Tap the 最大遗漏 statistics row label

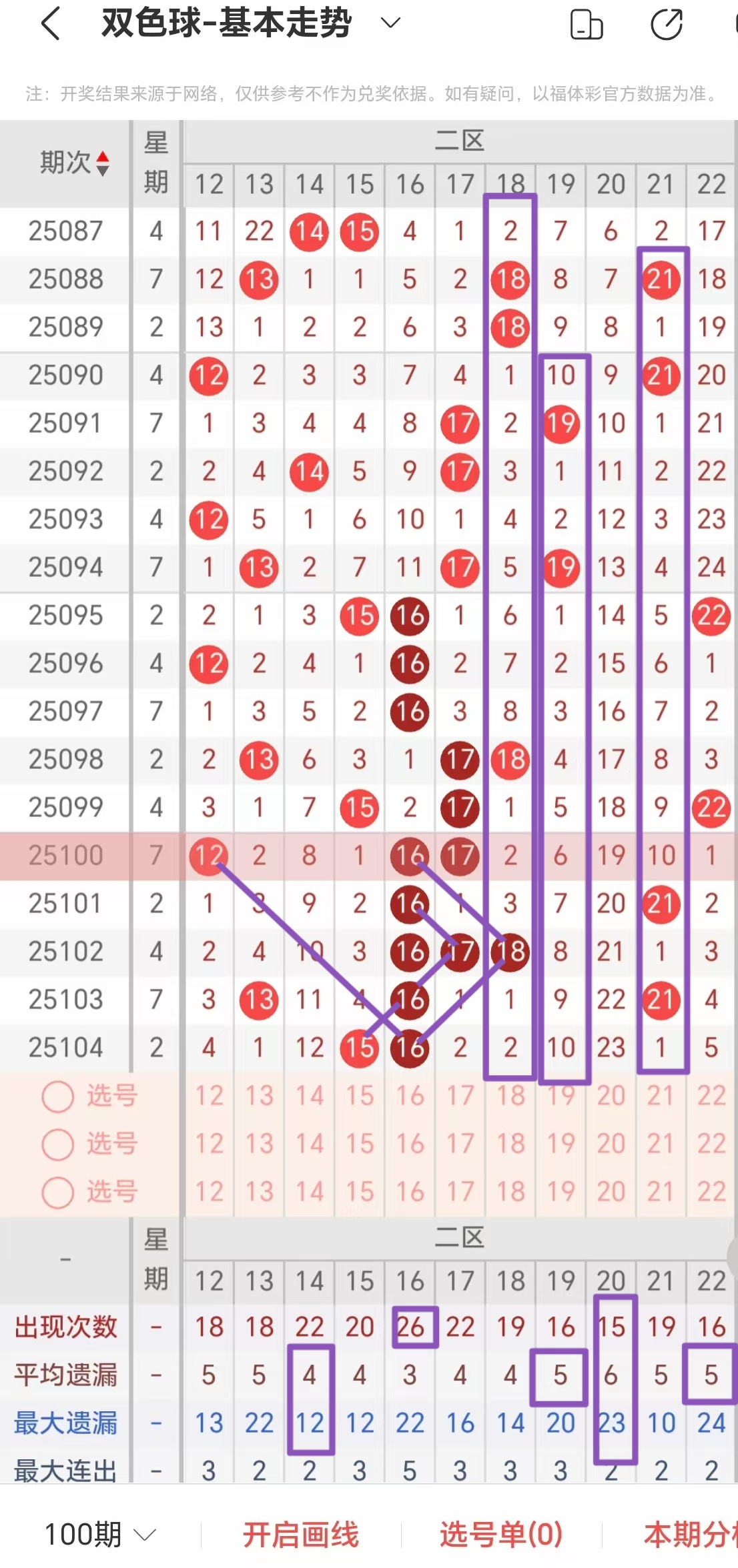65,1422
